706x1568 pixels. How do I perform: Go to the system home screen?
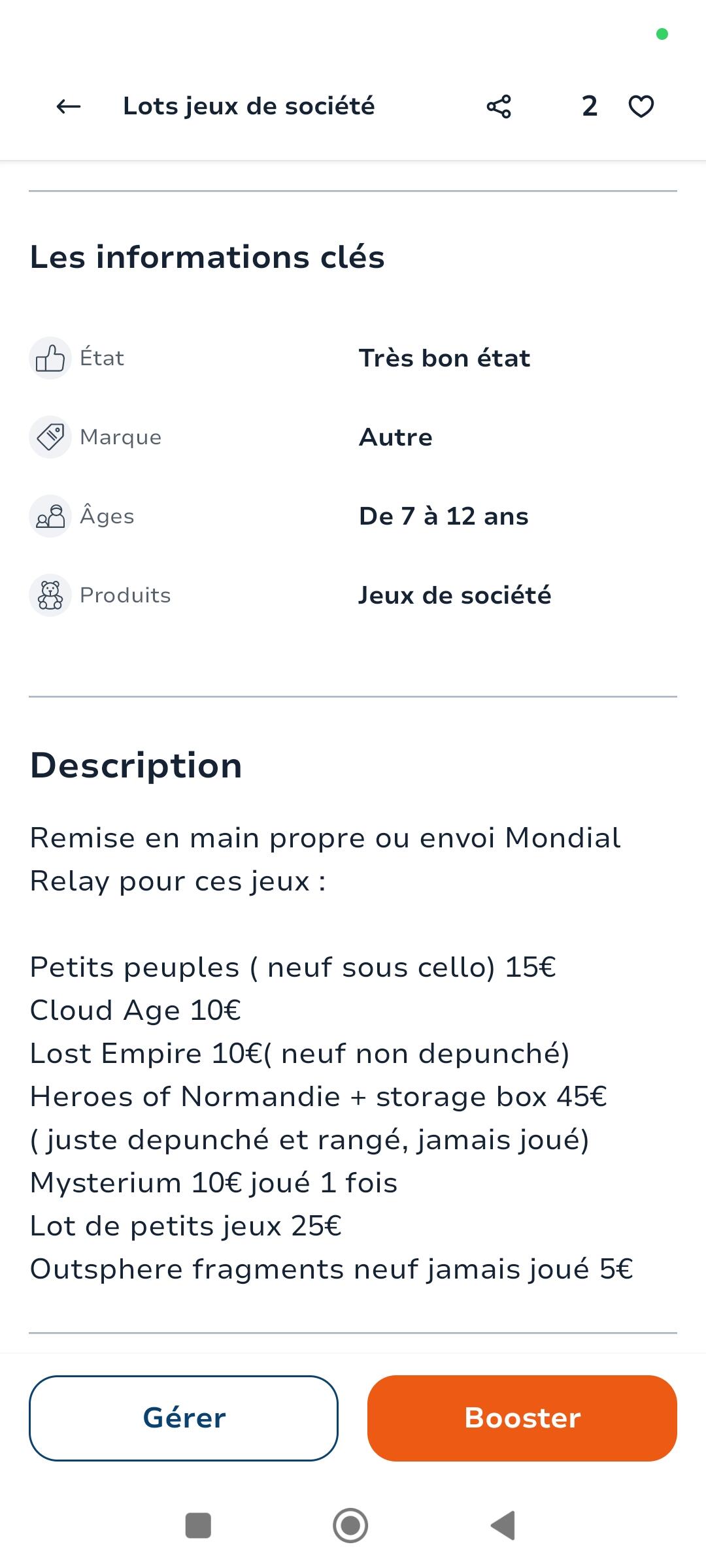pyautogui.click(x=350, y=1526)
